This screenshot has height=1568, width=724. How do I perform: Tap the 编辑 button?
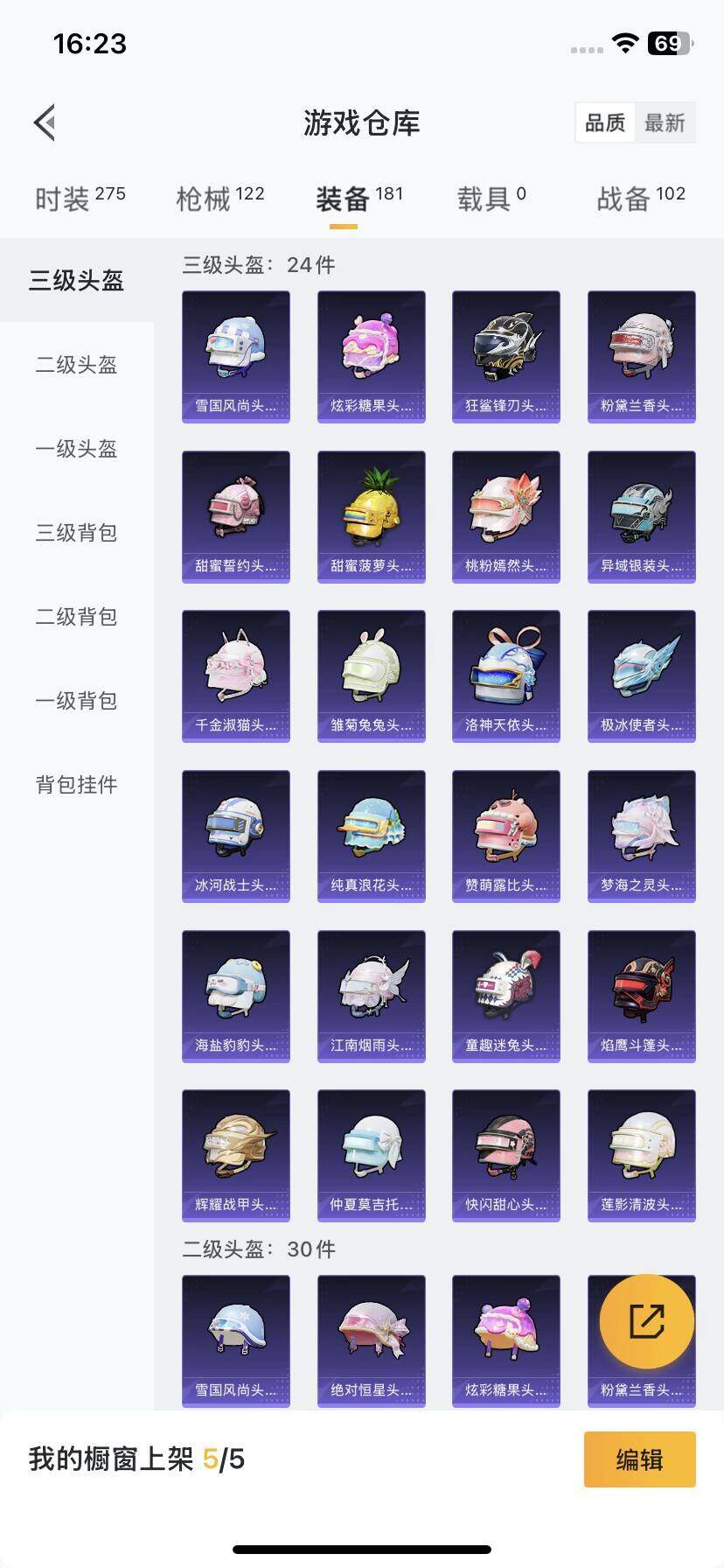(639, 1459)
